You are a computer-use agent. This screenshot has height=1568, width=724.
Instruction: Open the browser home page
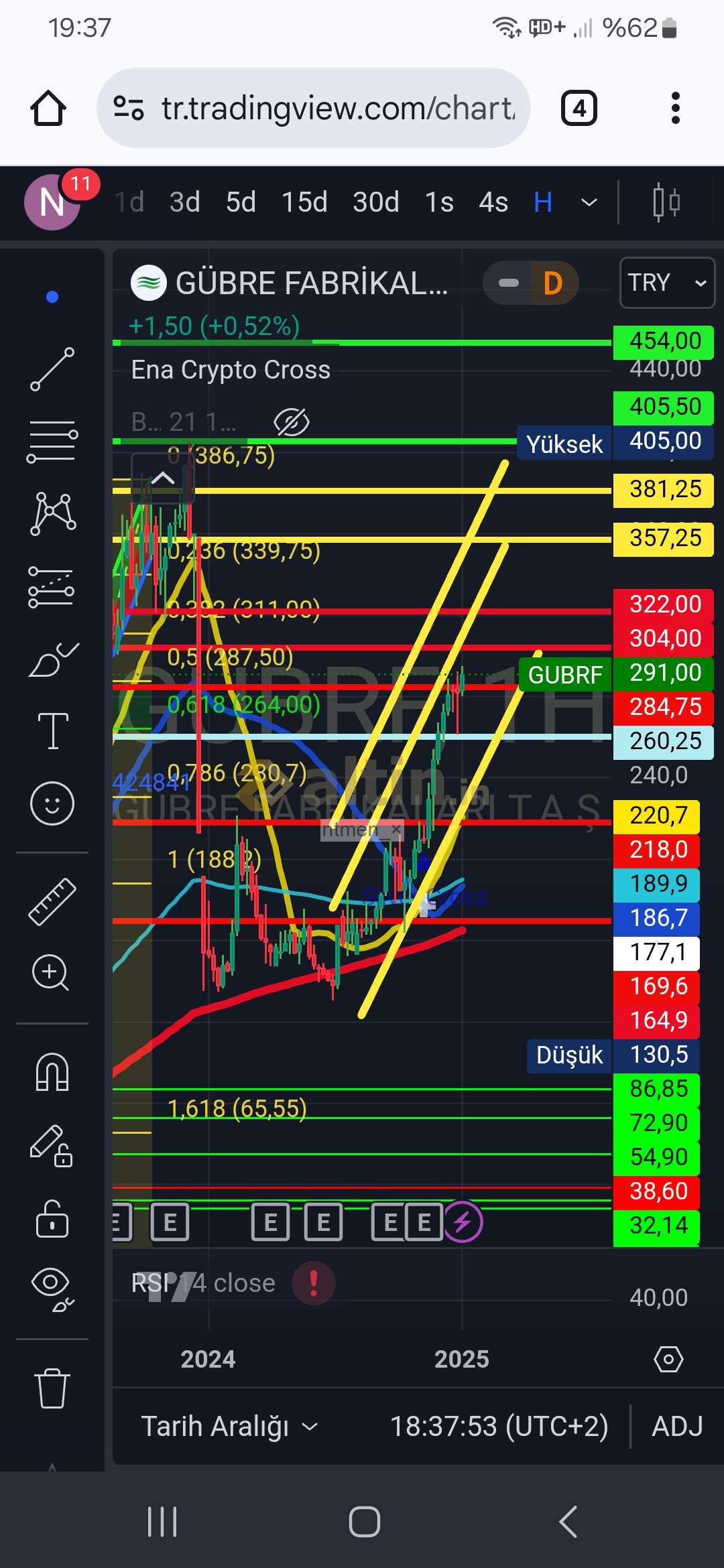(x=48, y=108)
